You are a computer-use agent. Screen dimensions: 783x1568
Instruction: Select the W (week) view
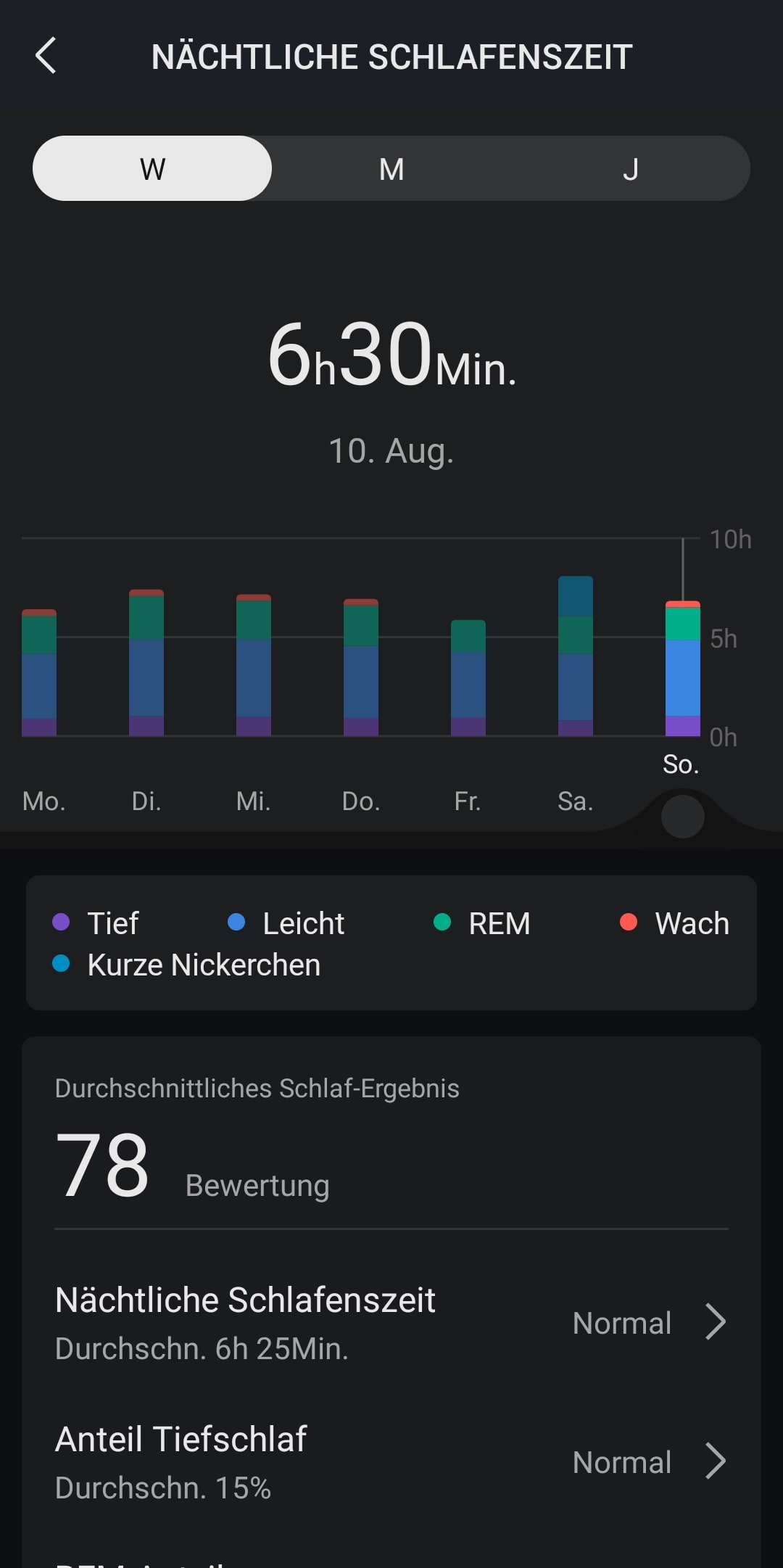pos(152,169)
